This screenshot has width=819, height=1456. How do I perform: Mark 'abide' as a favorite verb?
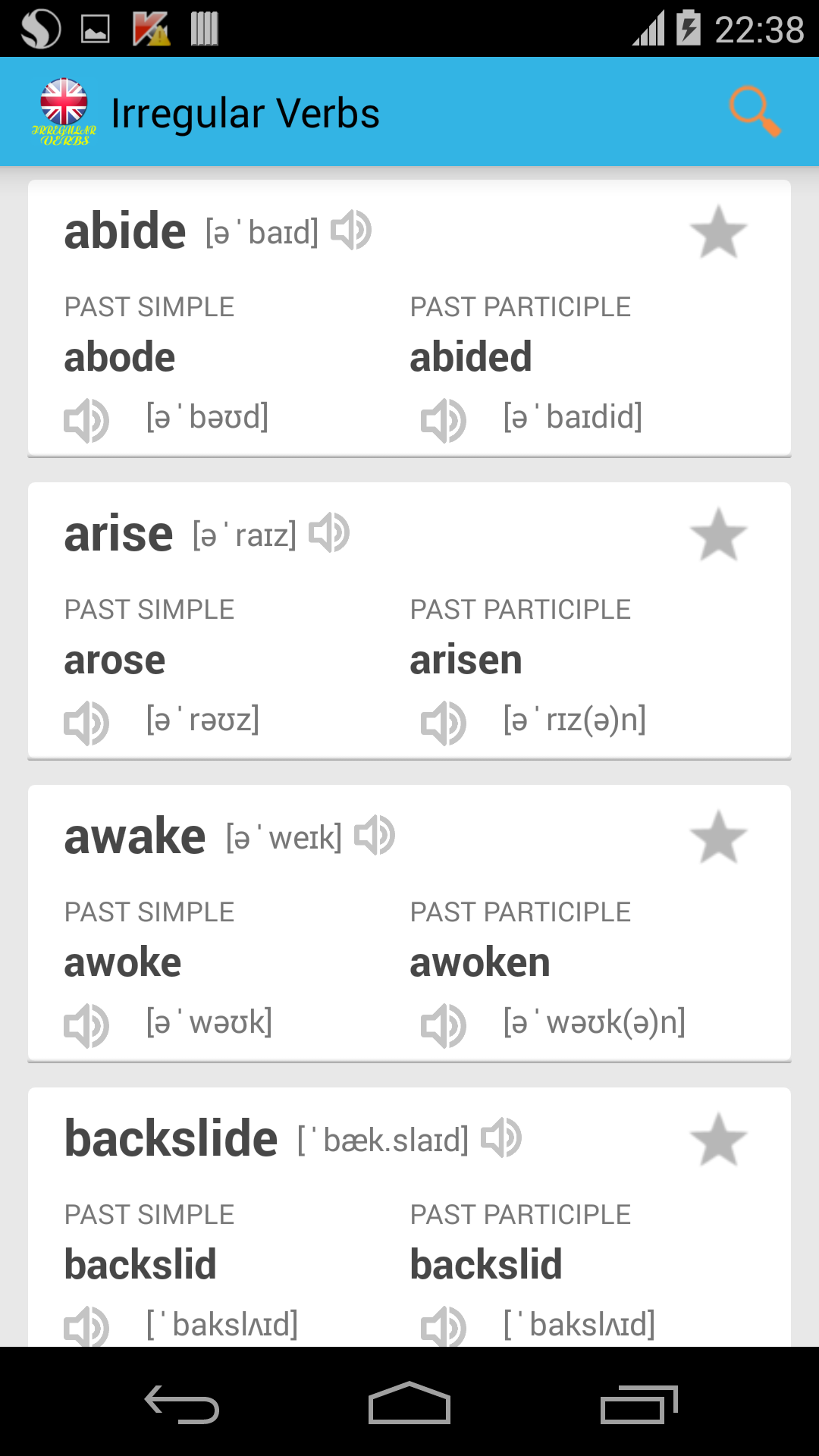(x=718, y=231)
